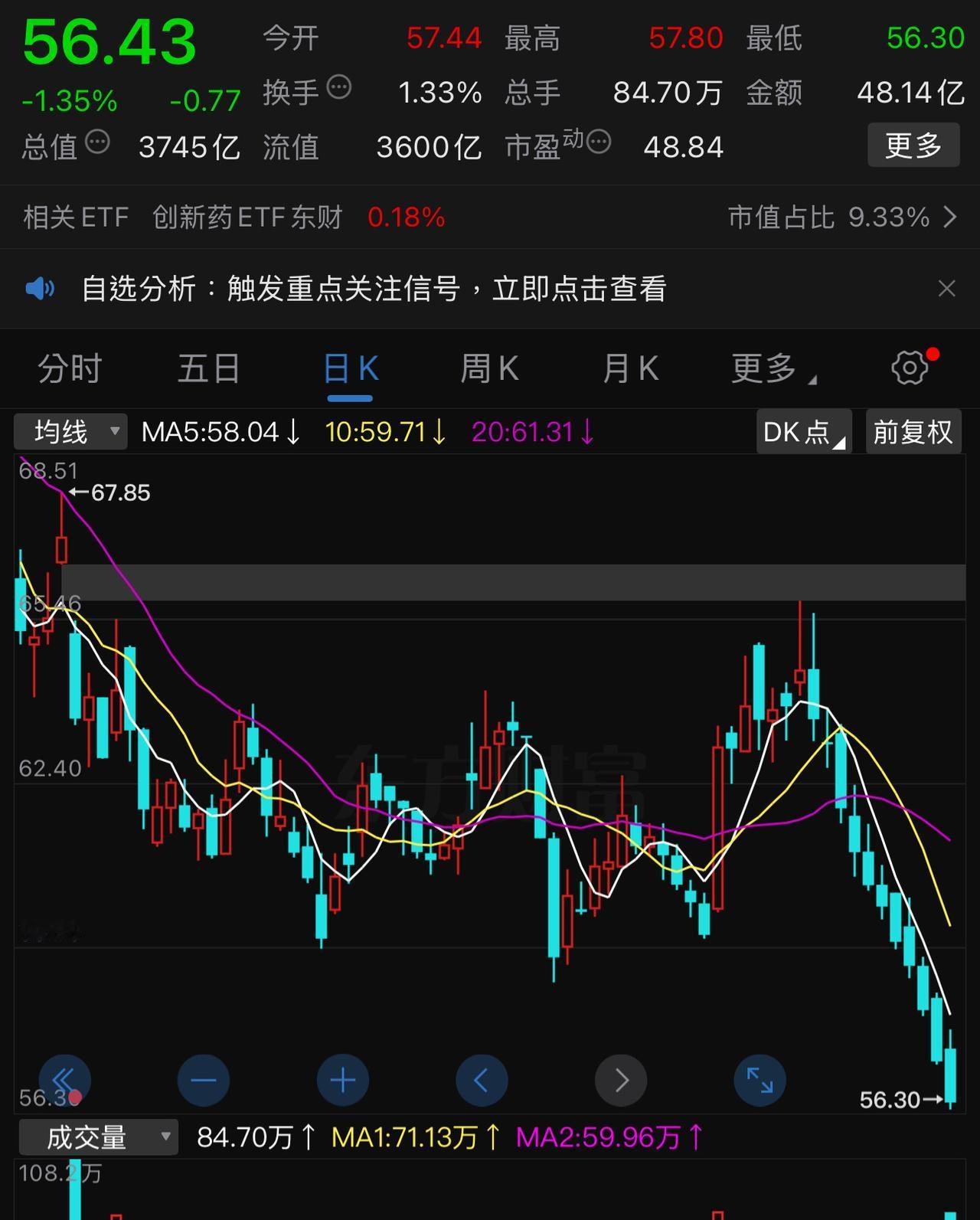Viewport: 980px width, 1220px height.
Task: Dismiss the 自选分析 notification banner
Action: (x=947, y=289)
